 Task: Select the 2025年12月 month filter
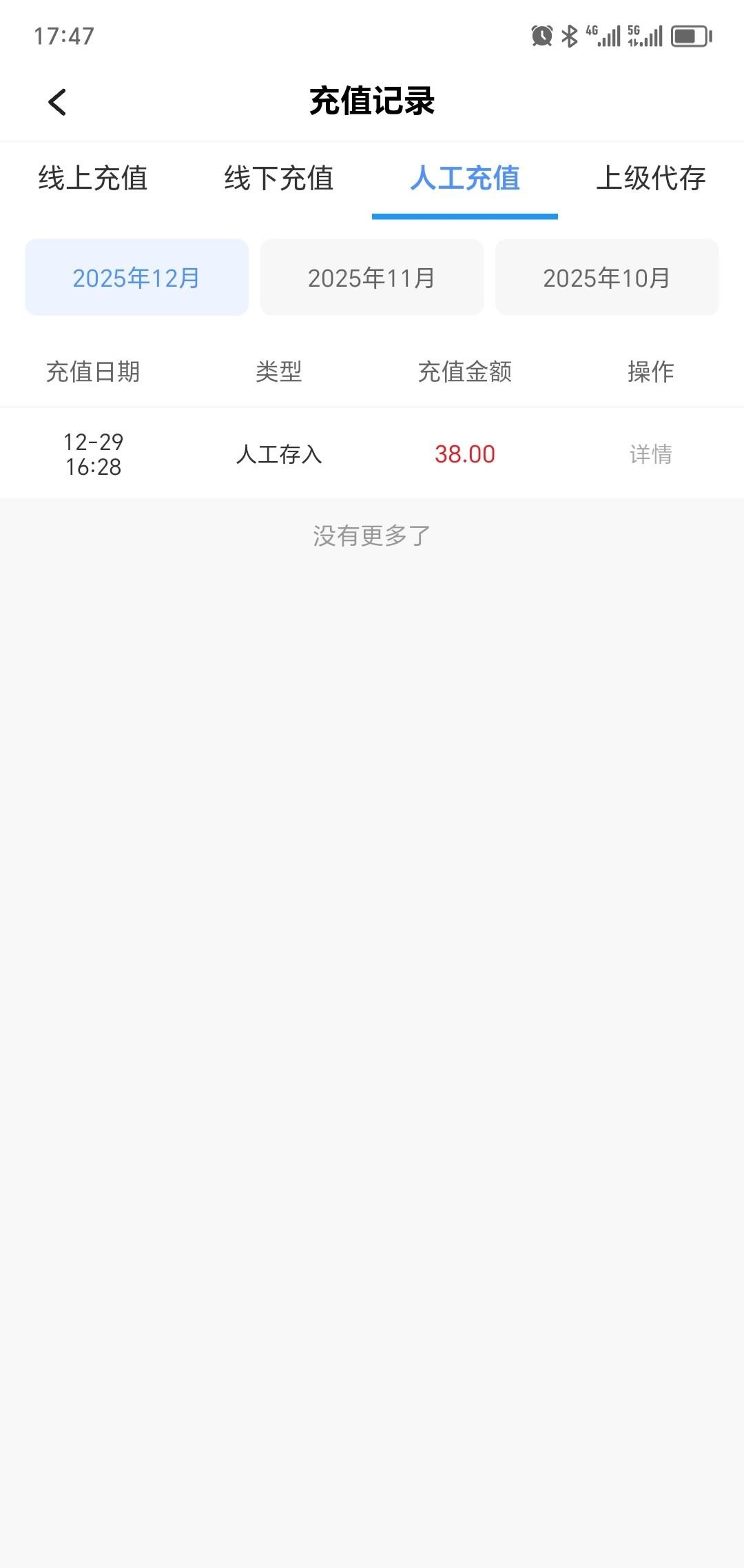click(136, 278)
